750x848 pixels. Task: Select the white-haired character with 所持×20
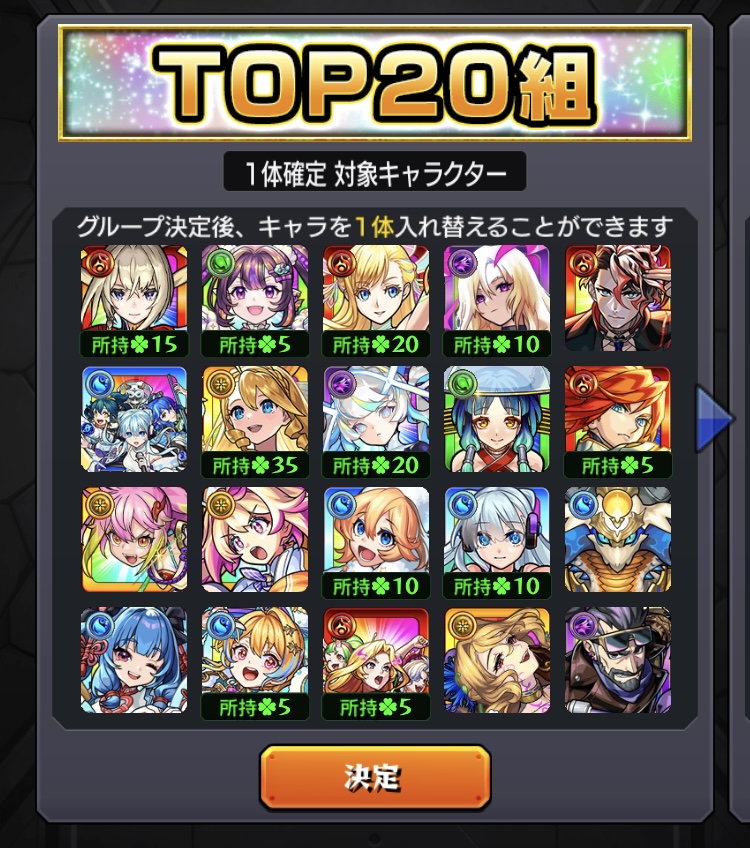(x=375, y=415)
